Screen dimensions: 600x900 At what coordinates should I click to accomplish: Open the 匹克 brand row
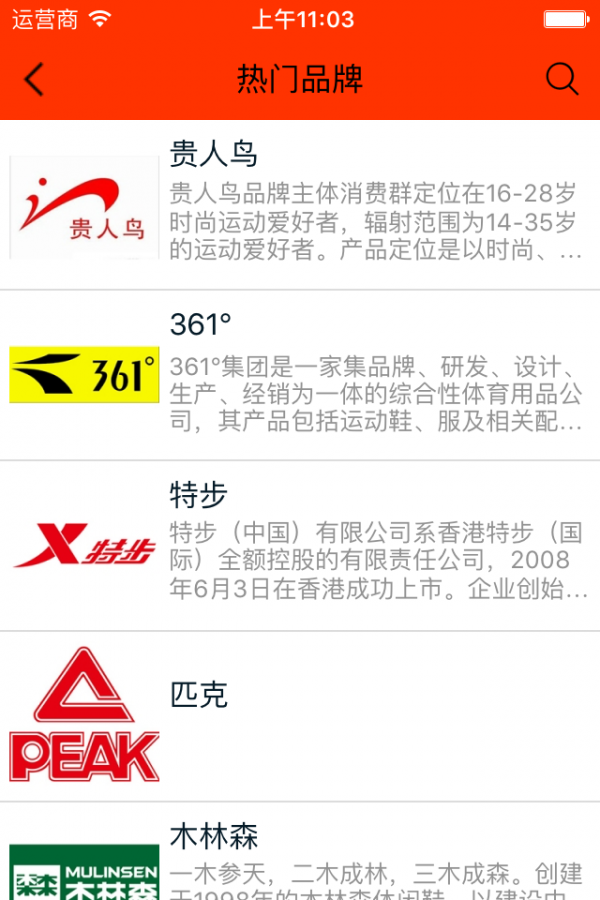(x=300, y=716)
